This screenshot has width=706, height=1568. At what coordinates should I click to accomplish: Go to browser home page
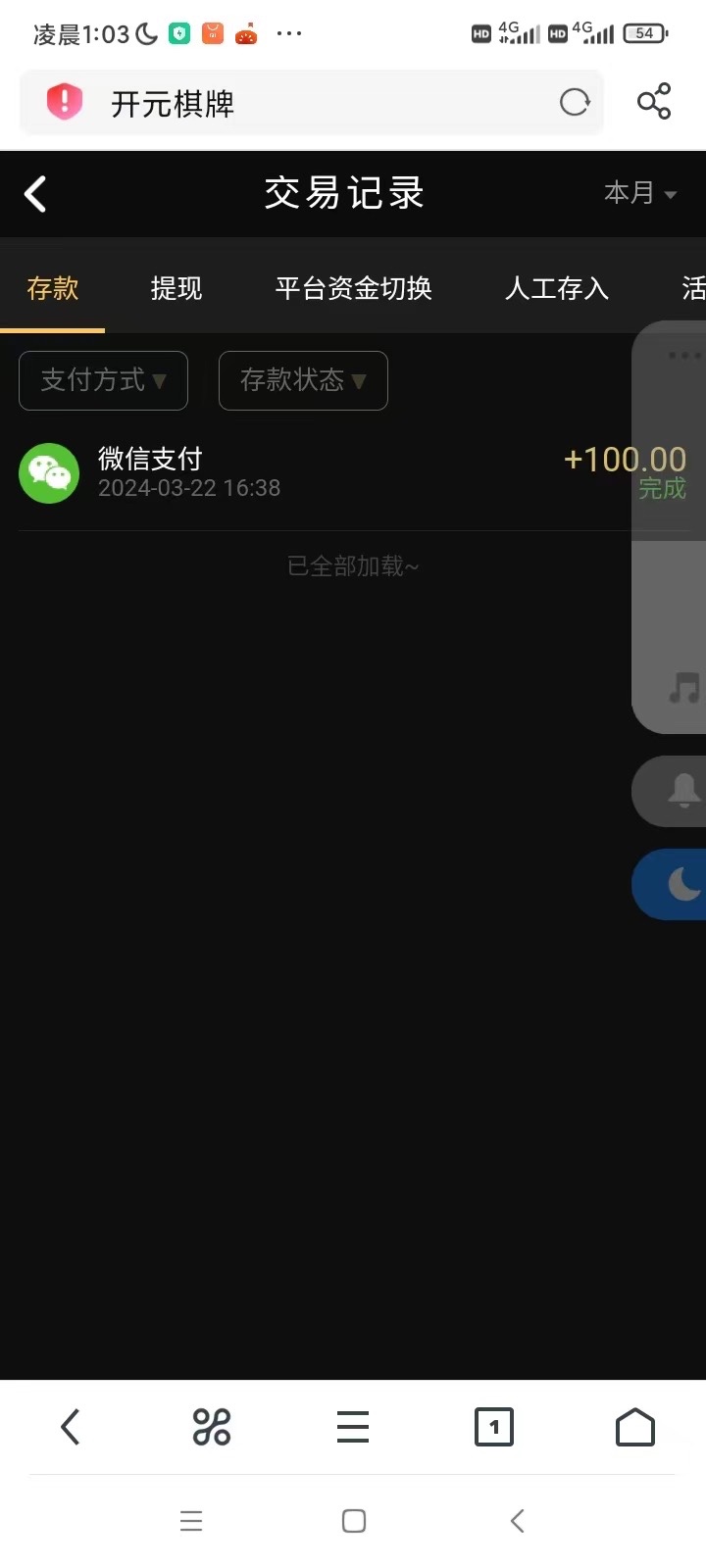pyautogui.click(x=634, y=1427)
